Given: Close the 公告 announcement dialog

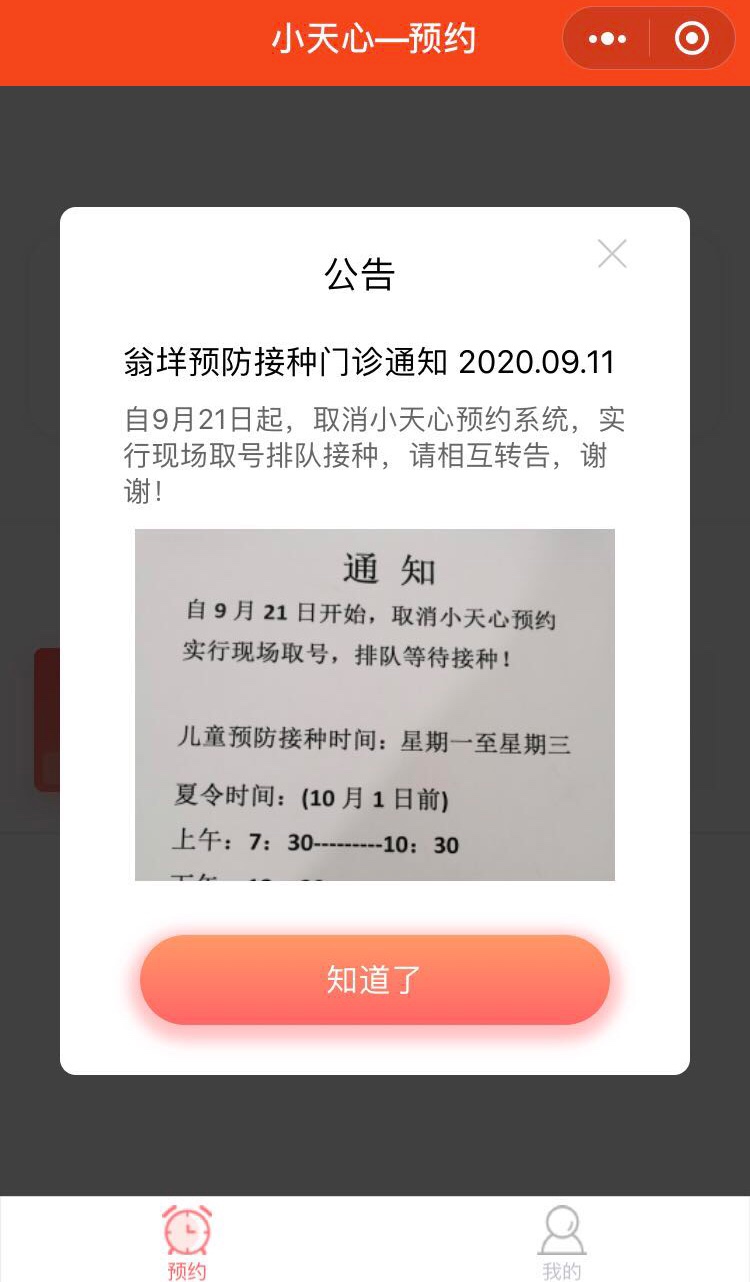Looking at the screenshot, I should tap(612, 254).
